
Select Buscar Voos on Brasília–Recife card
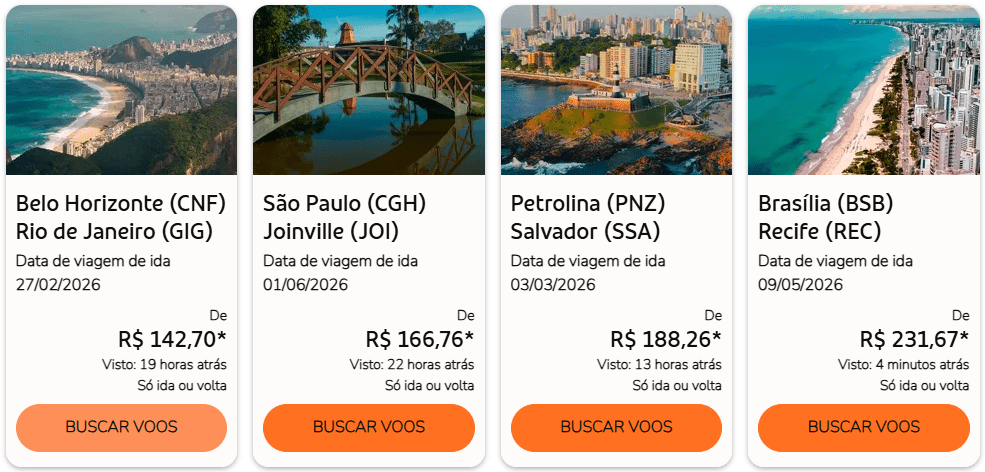863,427
